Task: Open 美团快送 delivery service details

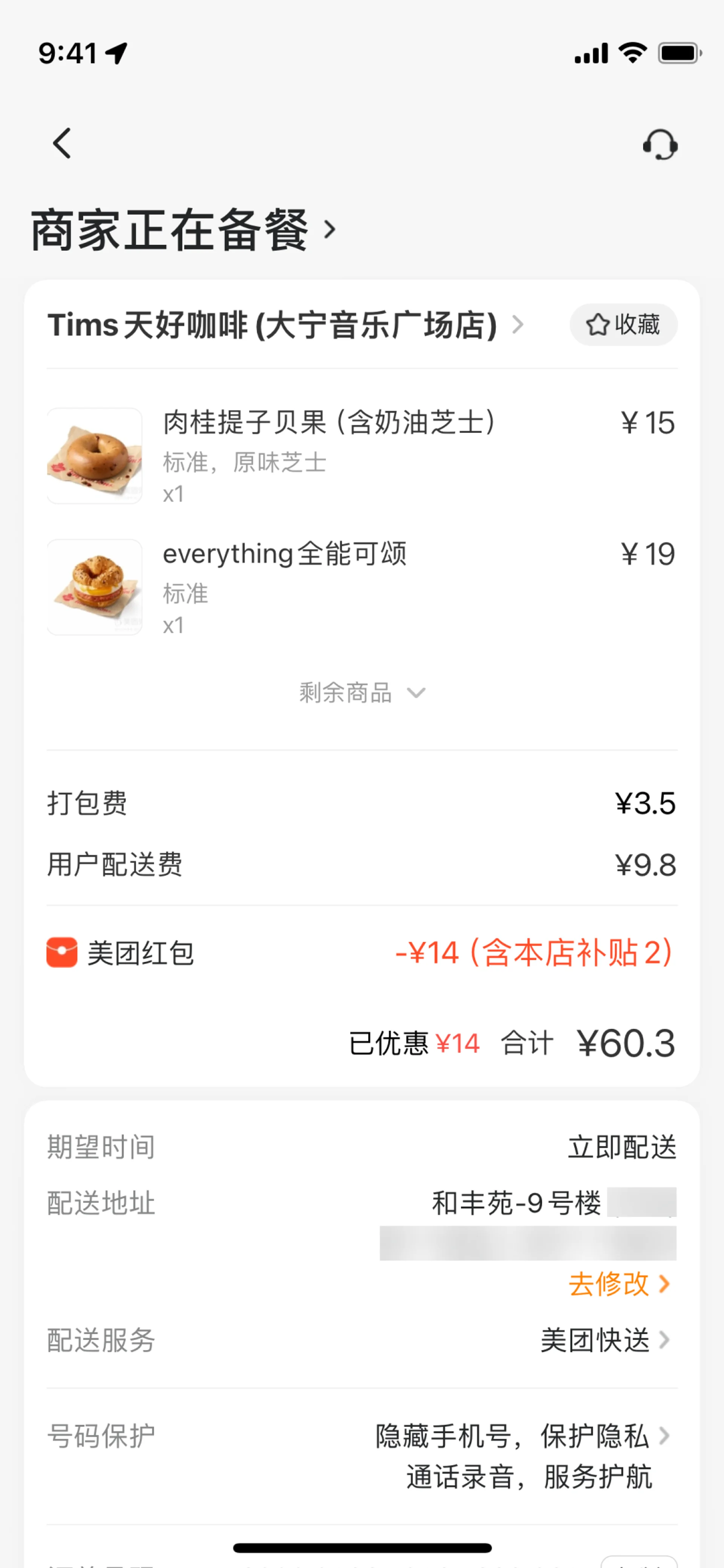Action: pyautogui.click(x=605, y=1340)
